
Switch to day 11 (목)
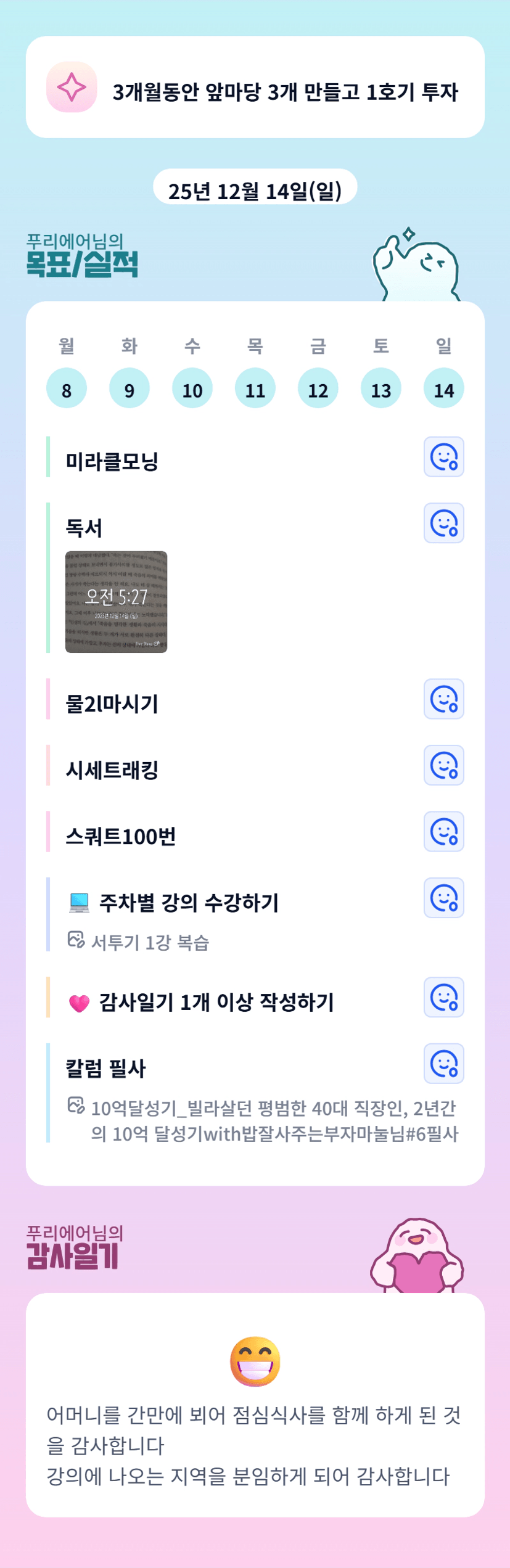[x=255, y=388]
